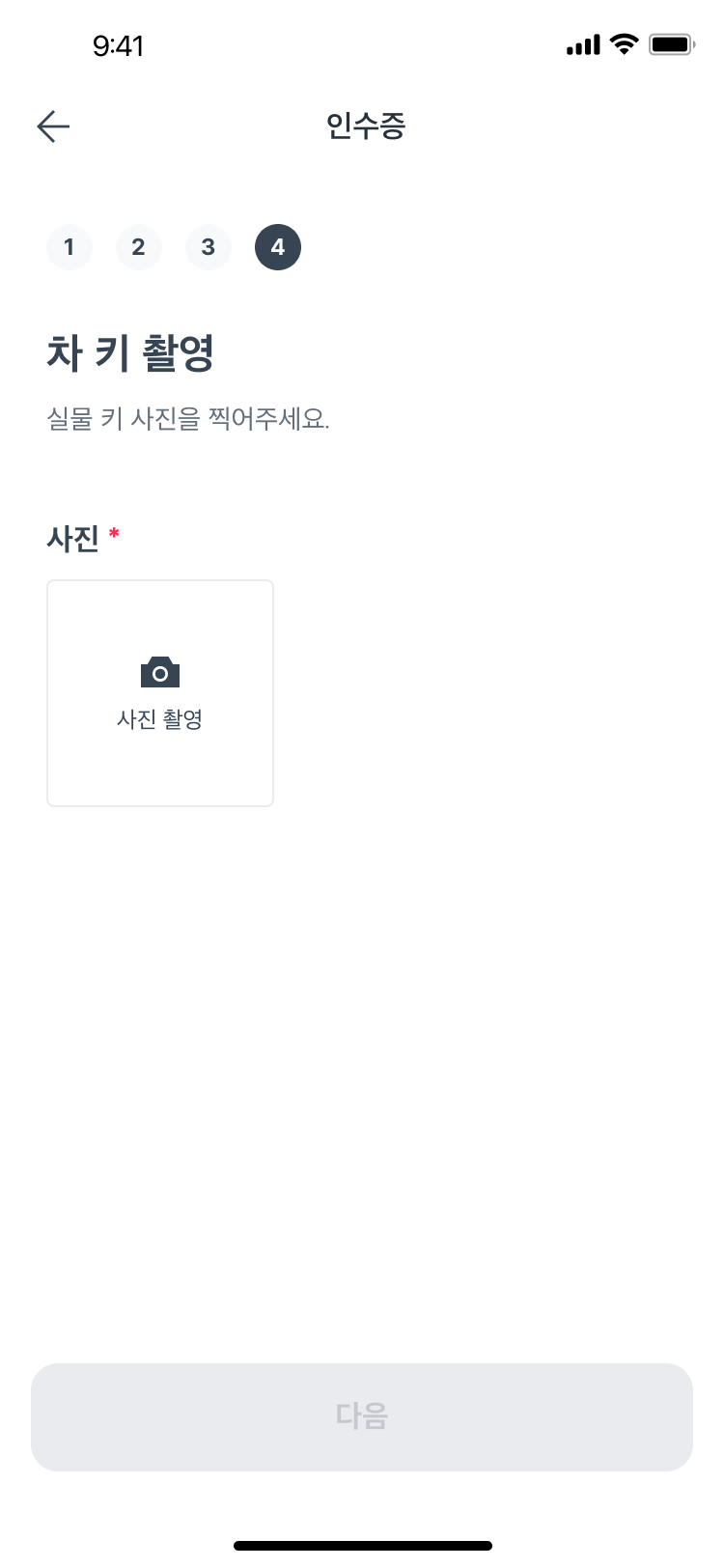Jump to step 1 indicator
Viewport: 724px width, 1568px height.
(70, 247)
